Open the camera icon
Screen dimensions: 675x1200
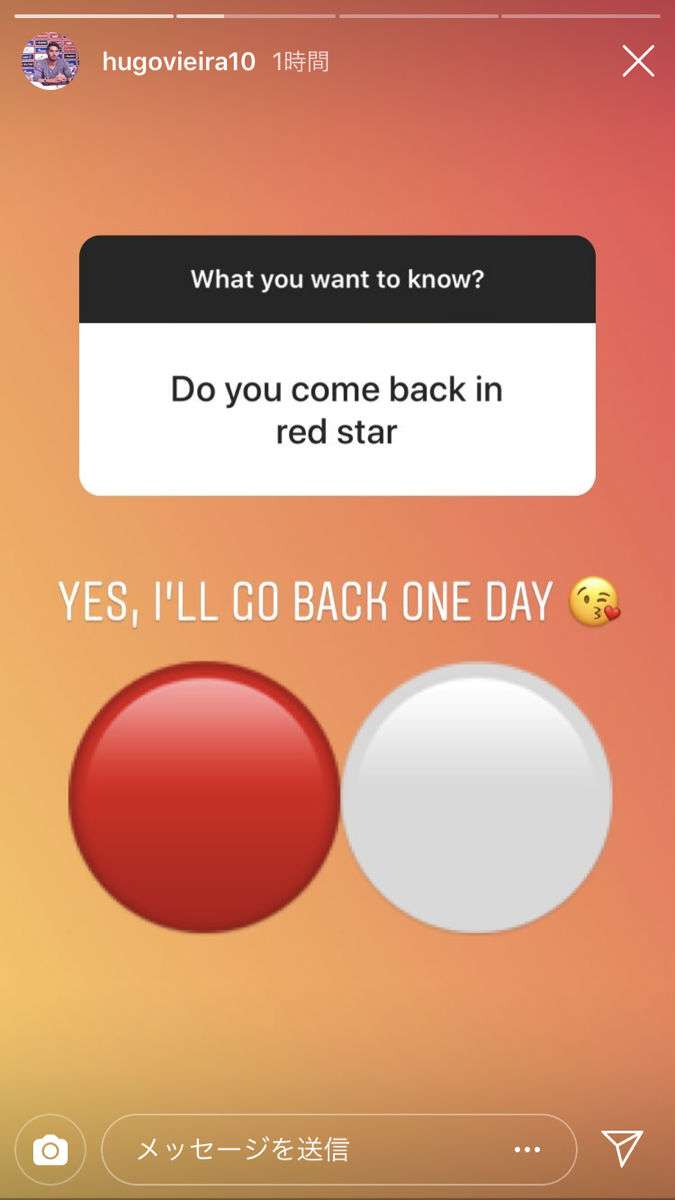50,1150
